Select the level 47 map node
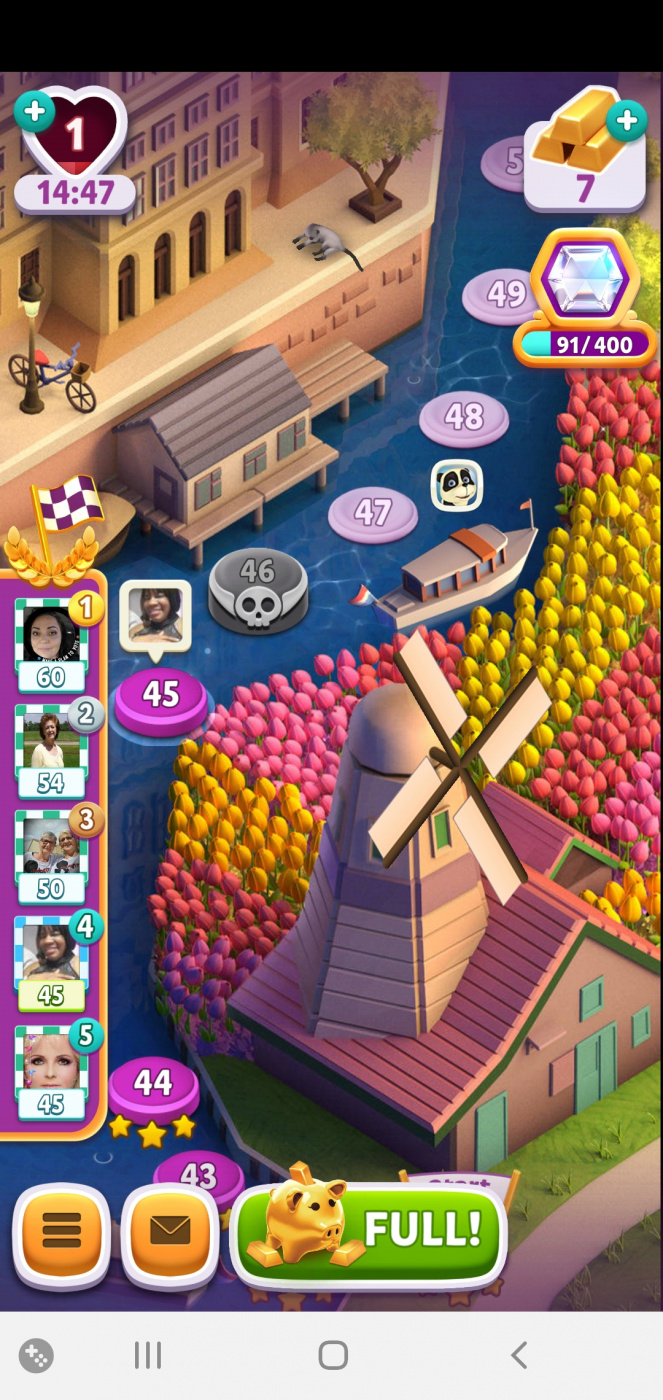This screenshot has width=663, height=1400. [372, 513]
